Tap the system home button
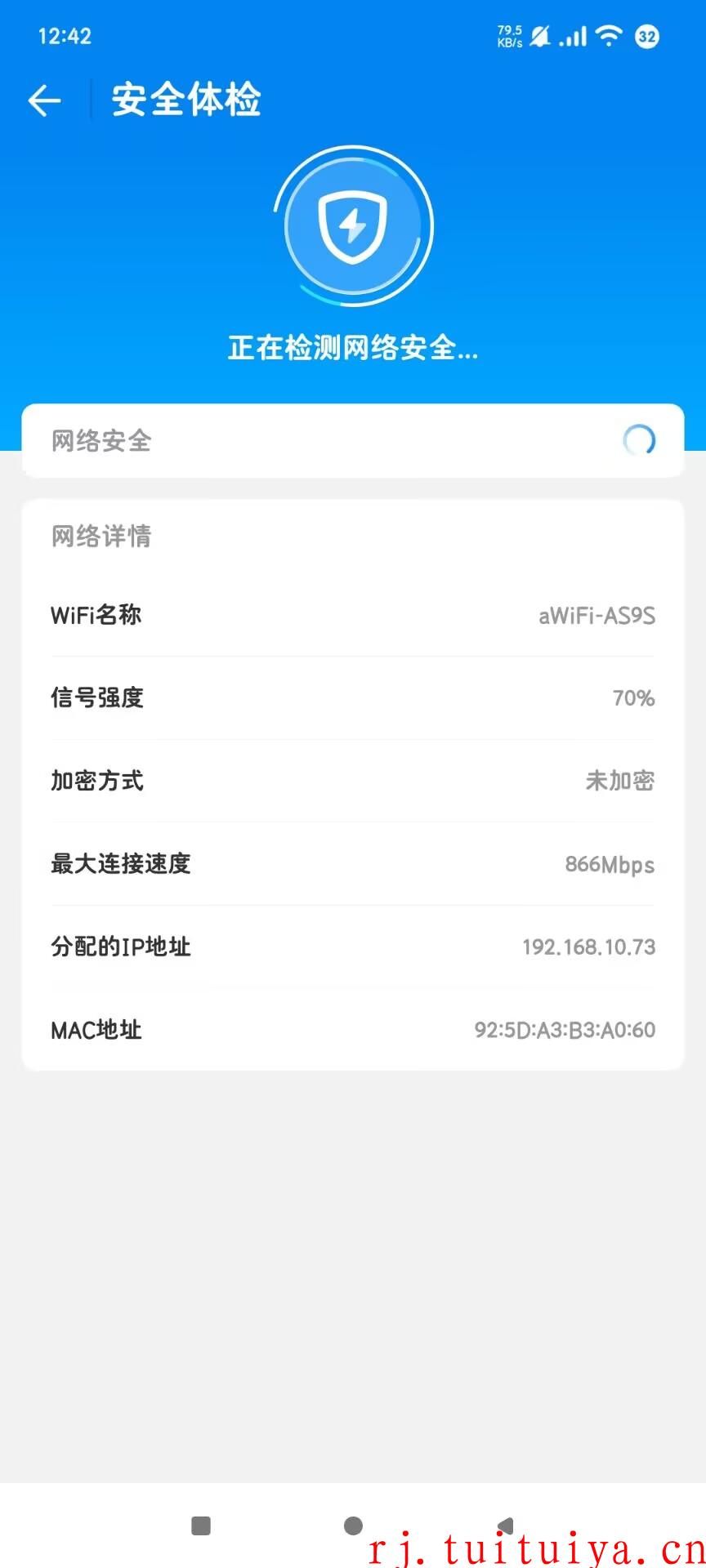706x1568 pixels. click(x=353, y=1526)
